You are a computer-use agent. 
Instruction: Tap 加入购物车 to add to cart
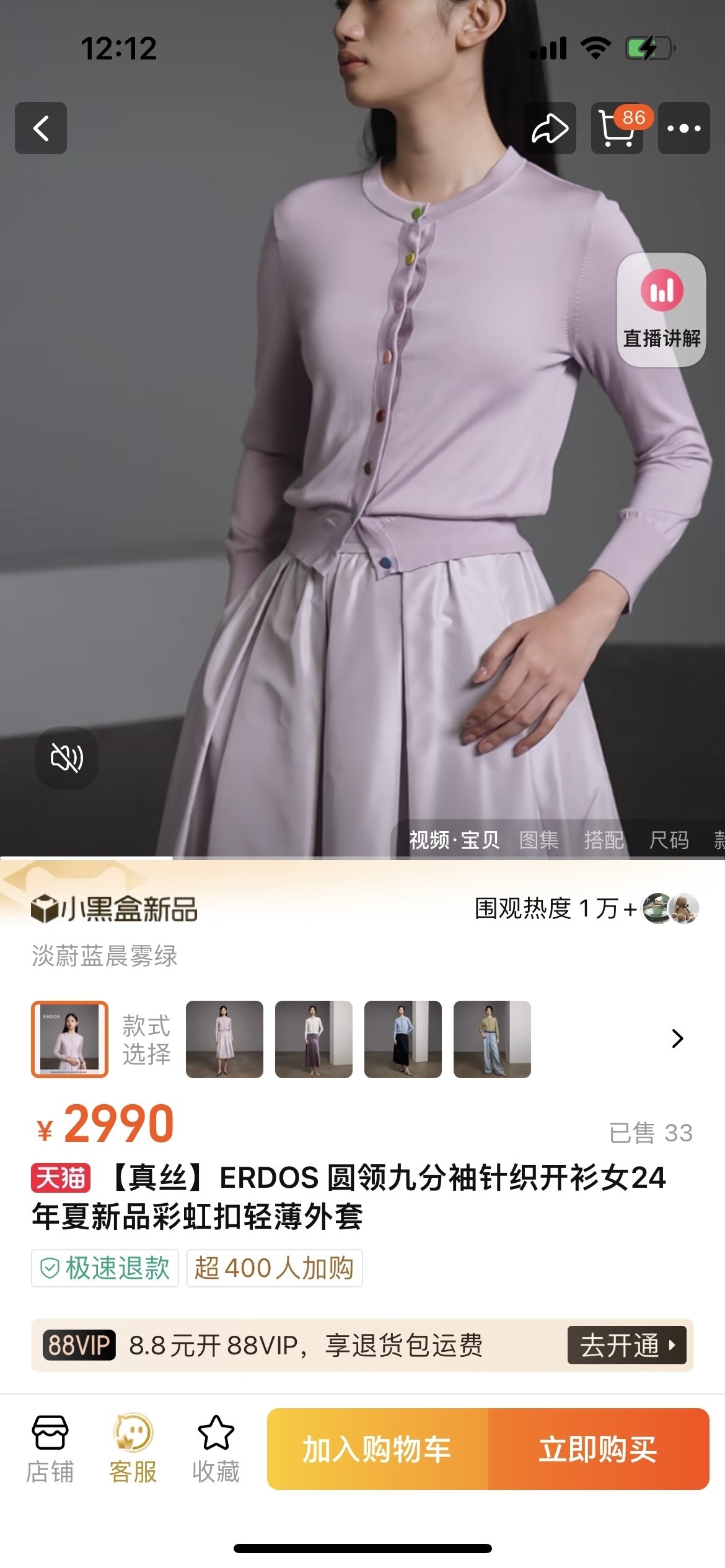[x=377, y=1449]
